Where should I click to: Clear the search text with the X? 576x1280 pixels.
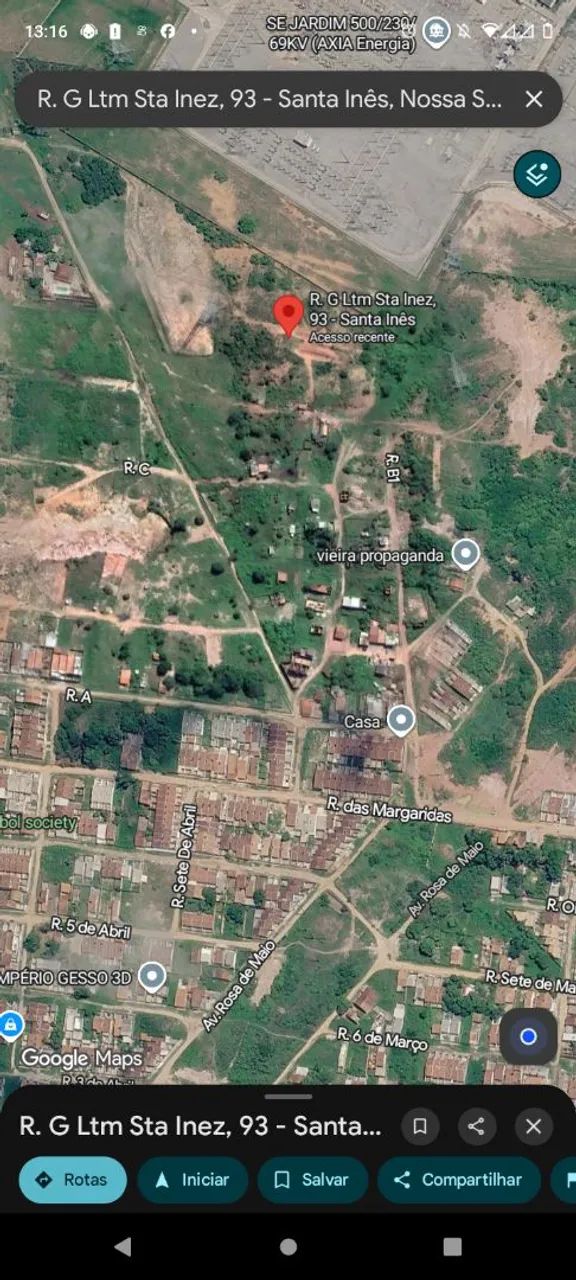[x=534, y=99]
